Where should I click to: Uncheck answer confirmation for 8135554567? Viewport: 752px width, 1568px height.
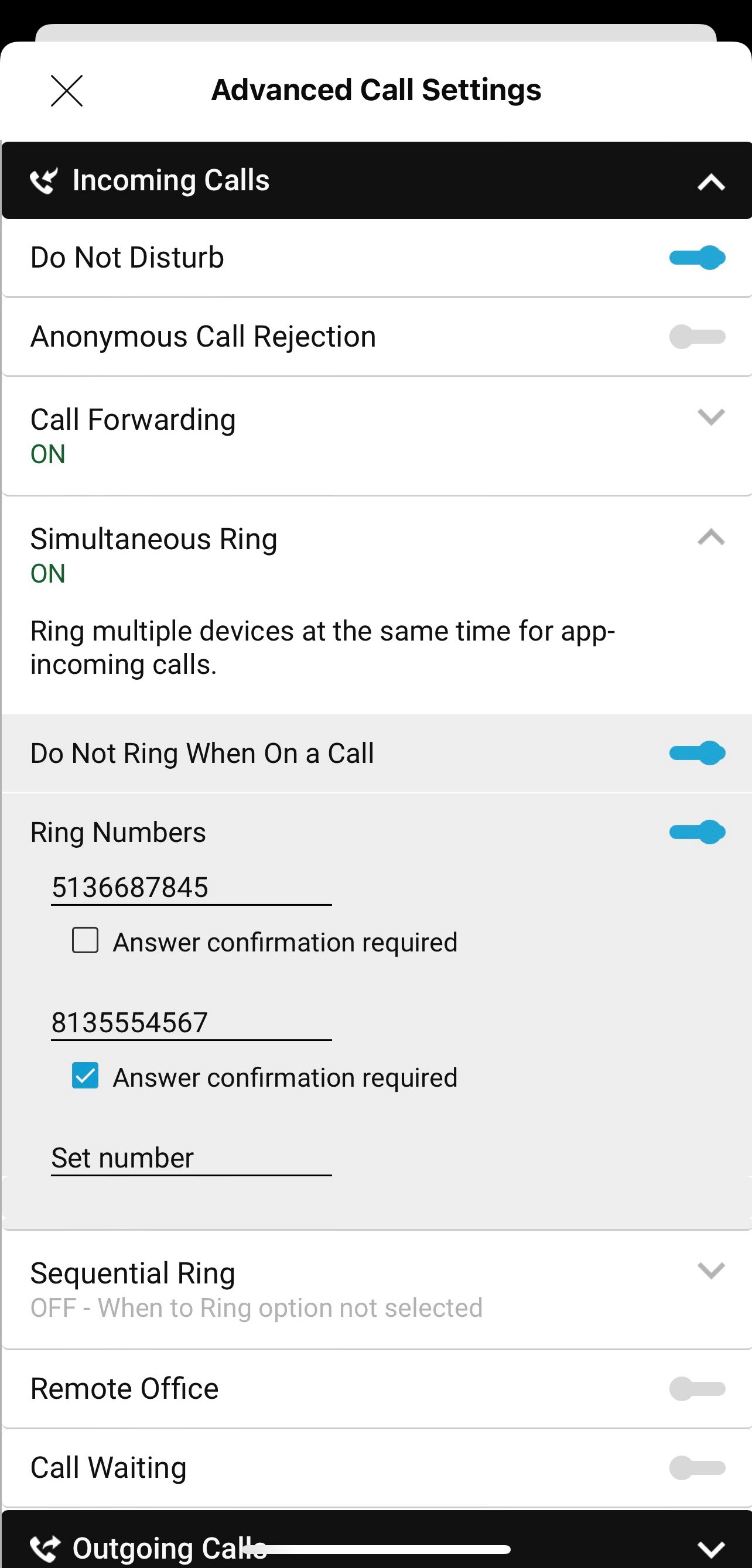tap(86, 1076)
